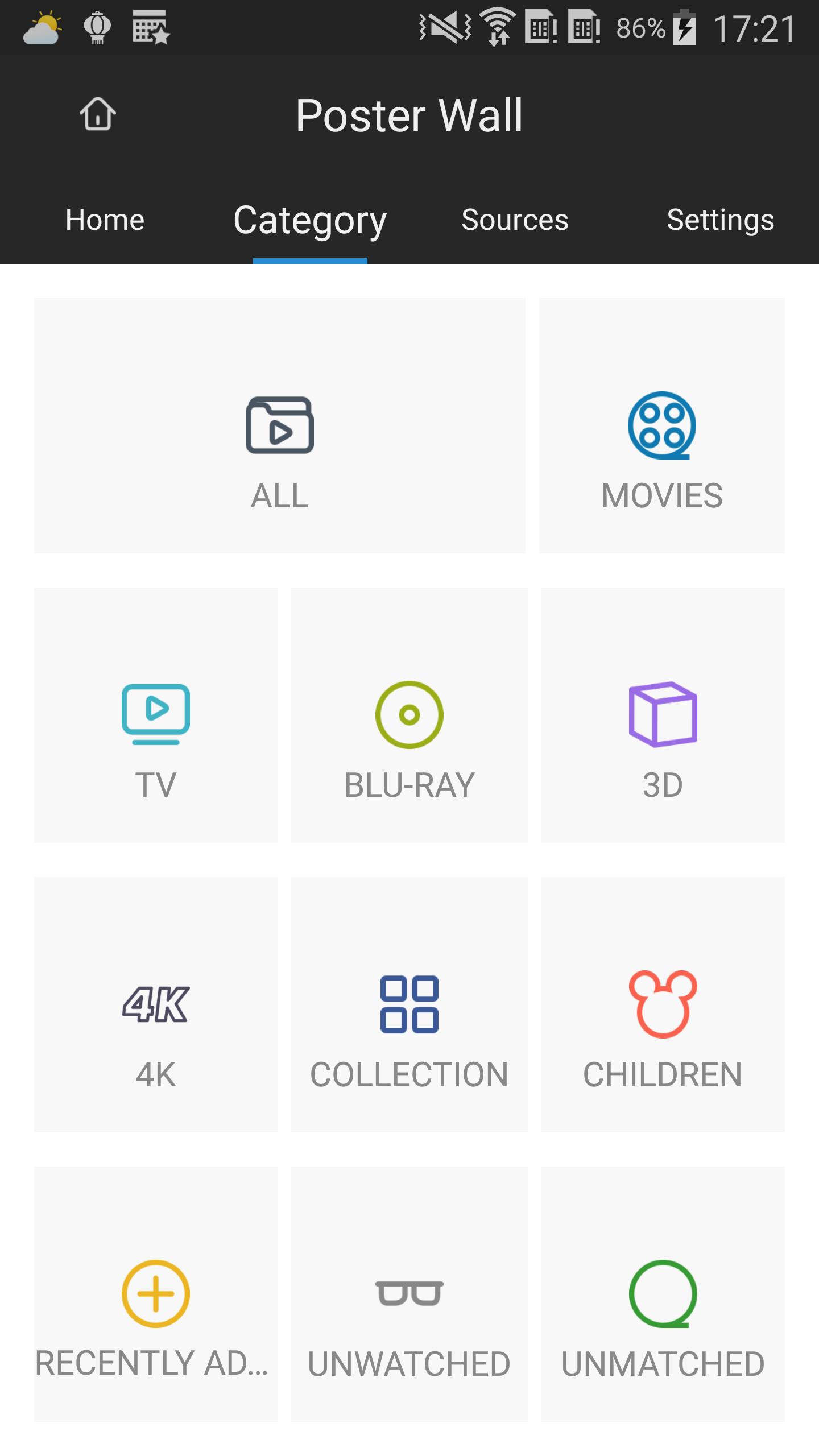Browse the TV category
Screen dimensions: 819x1456
[x=156, y=715]
